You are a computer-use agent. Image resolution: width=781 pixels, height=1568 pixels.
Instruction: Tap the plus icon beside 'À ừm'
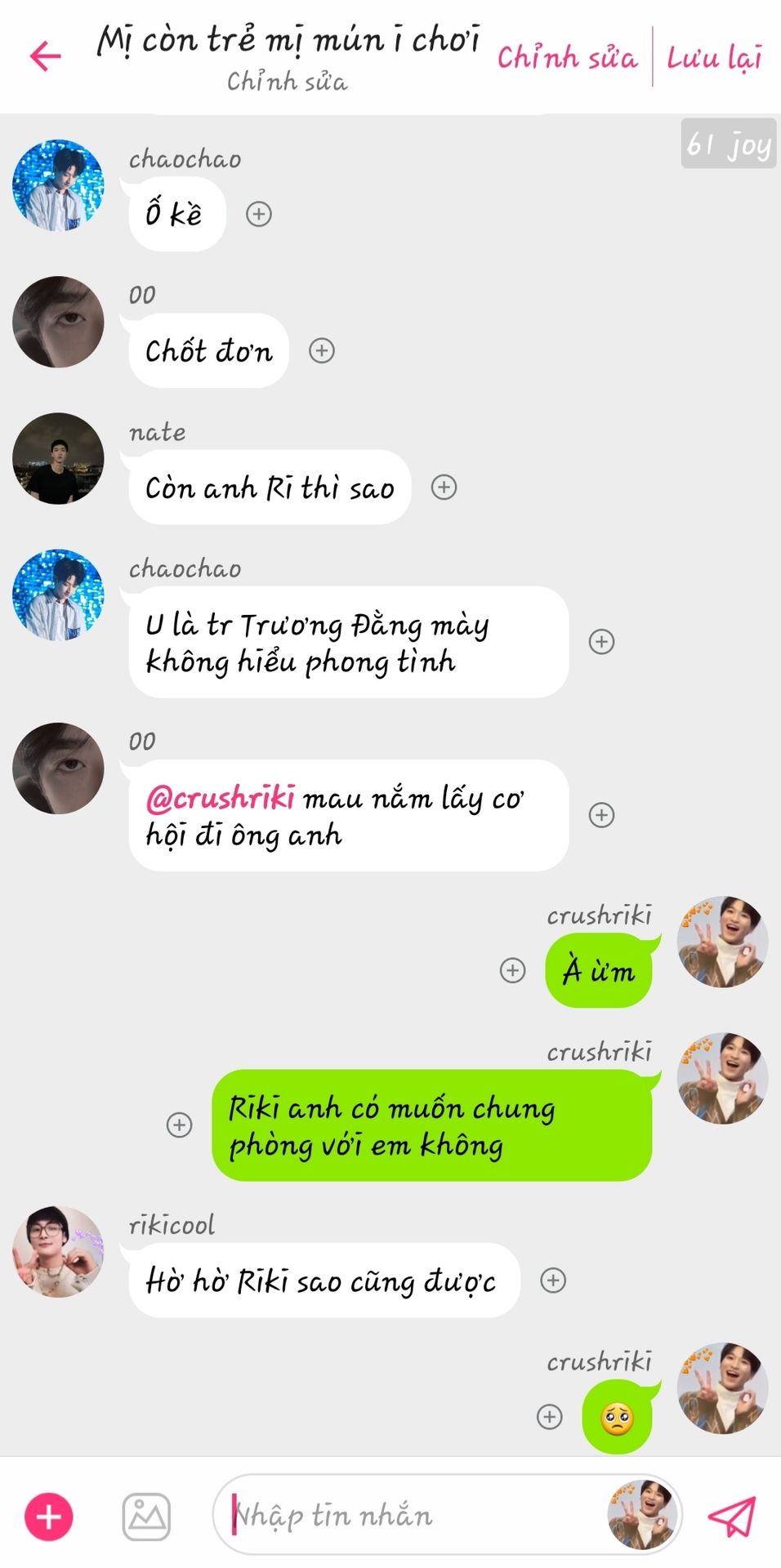coord(513,970)
